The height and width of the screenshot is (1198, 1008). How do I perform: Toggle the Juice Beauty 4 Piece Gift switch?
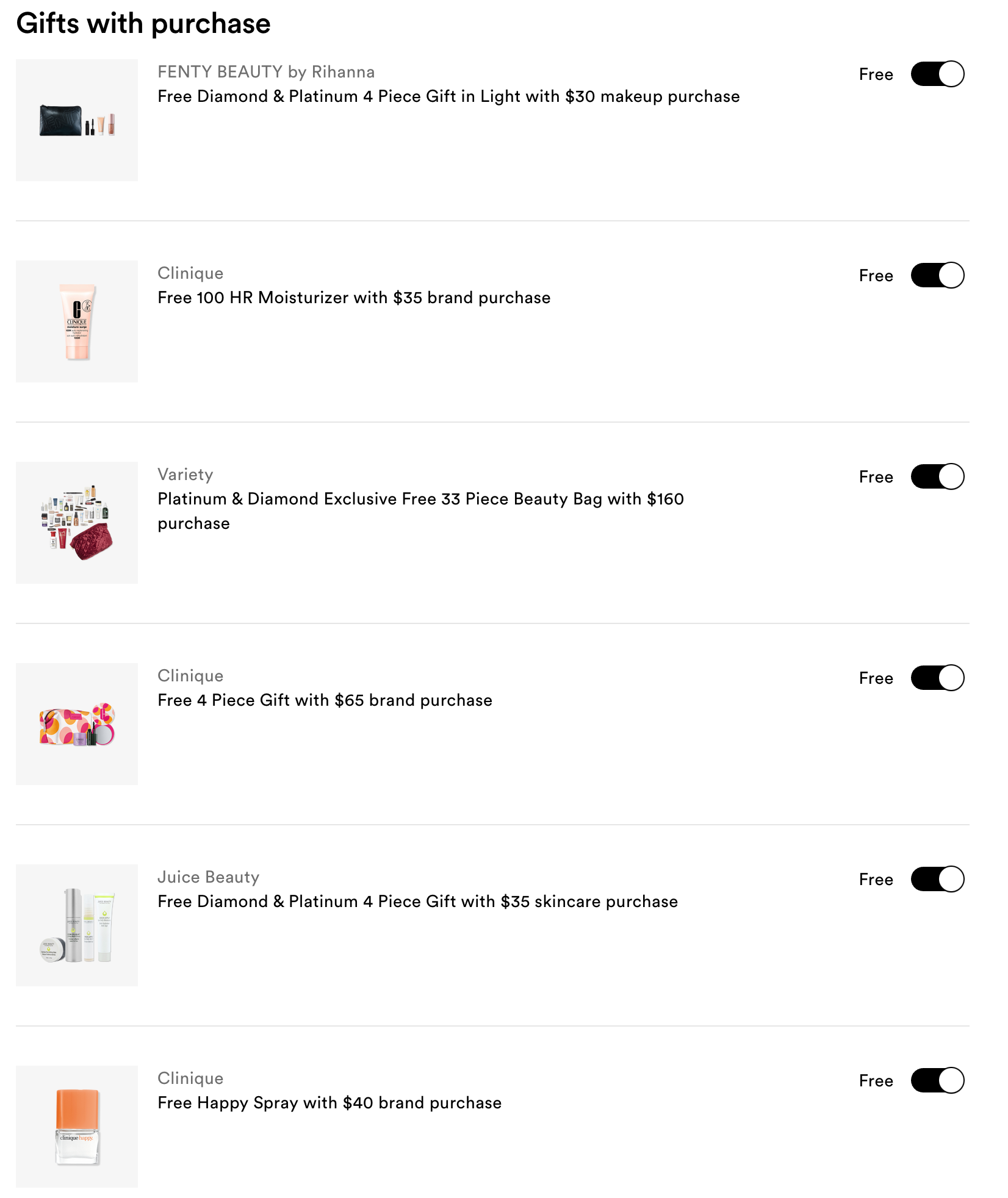pos(937,879)
